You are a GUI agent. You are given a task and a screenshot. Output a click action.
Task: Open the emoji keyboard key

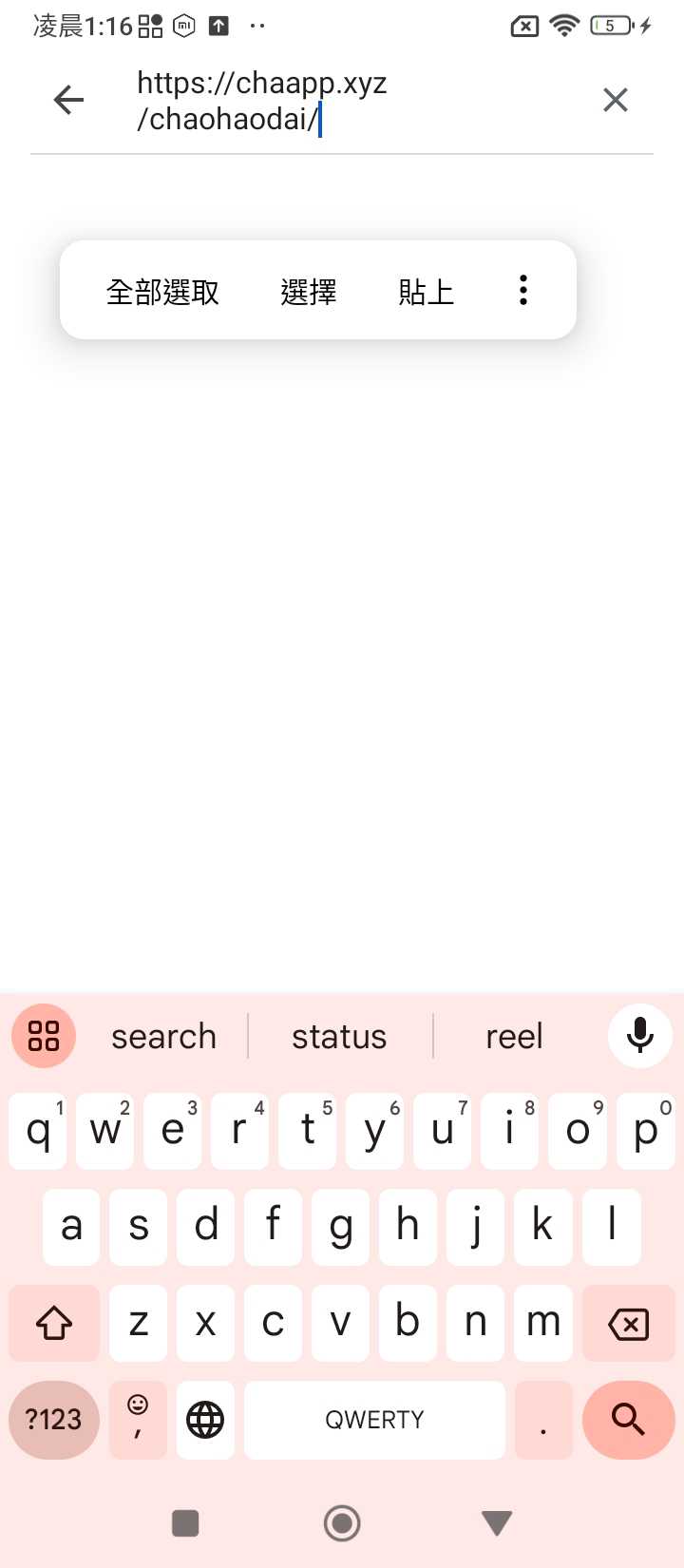tap(138, 1420)
